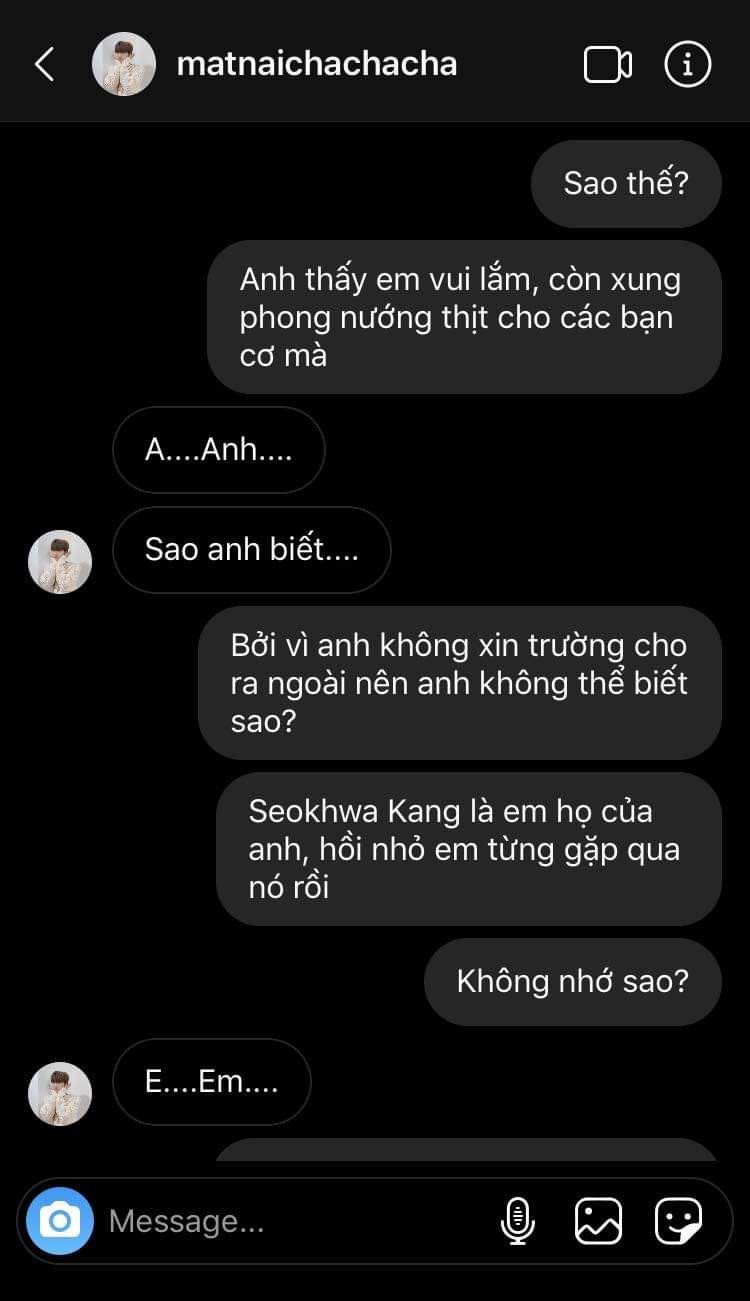Attach a photo from gallery

(x=598, y=1221)
